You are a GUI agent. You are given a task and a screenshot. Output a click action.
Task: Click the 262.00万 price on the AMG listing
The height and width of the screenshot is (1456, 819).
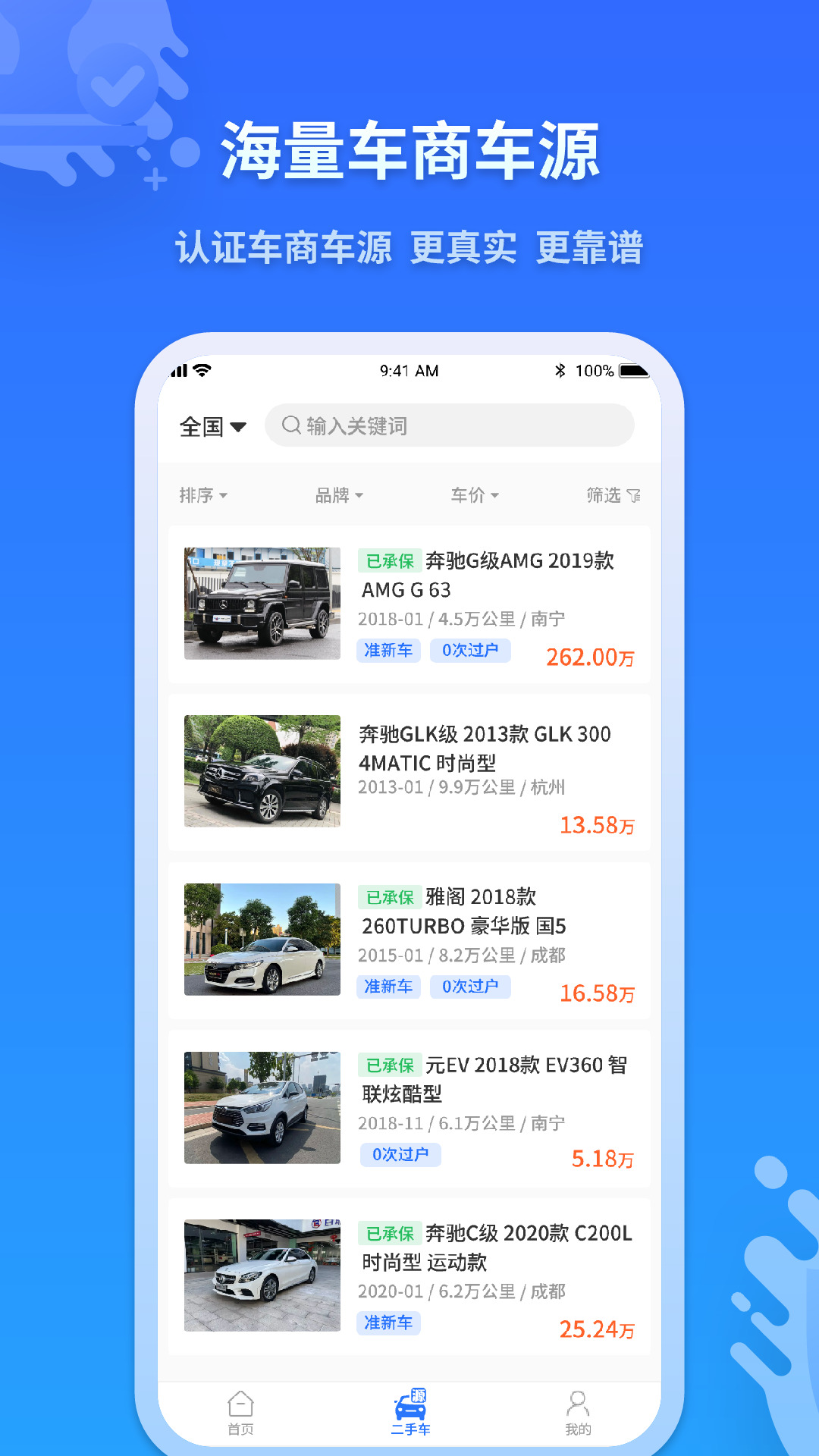point(592,657)
